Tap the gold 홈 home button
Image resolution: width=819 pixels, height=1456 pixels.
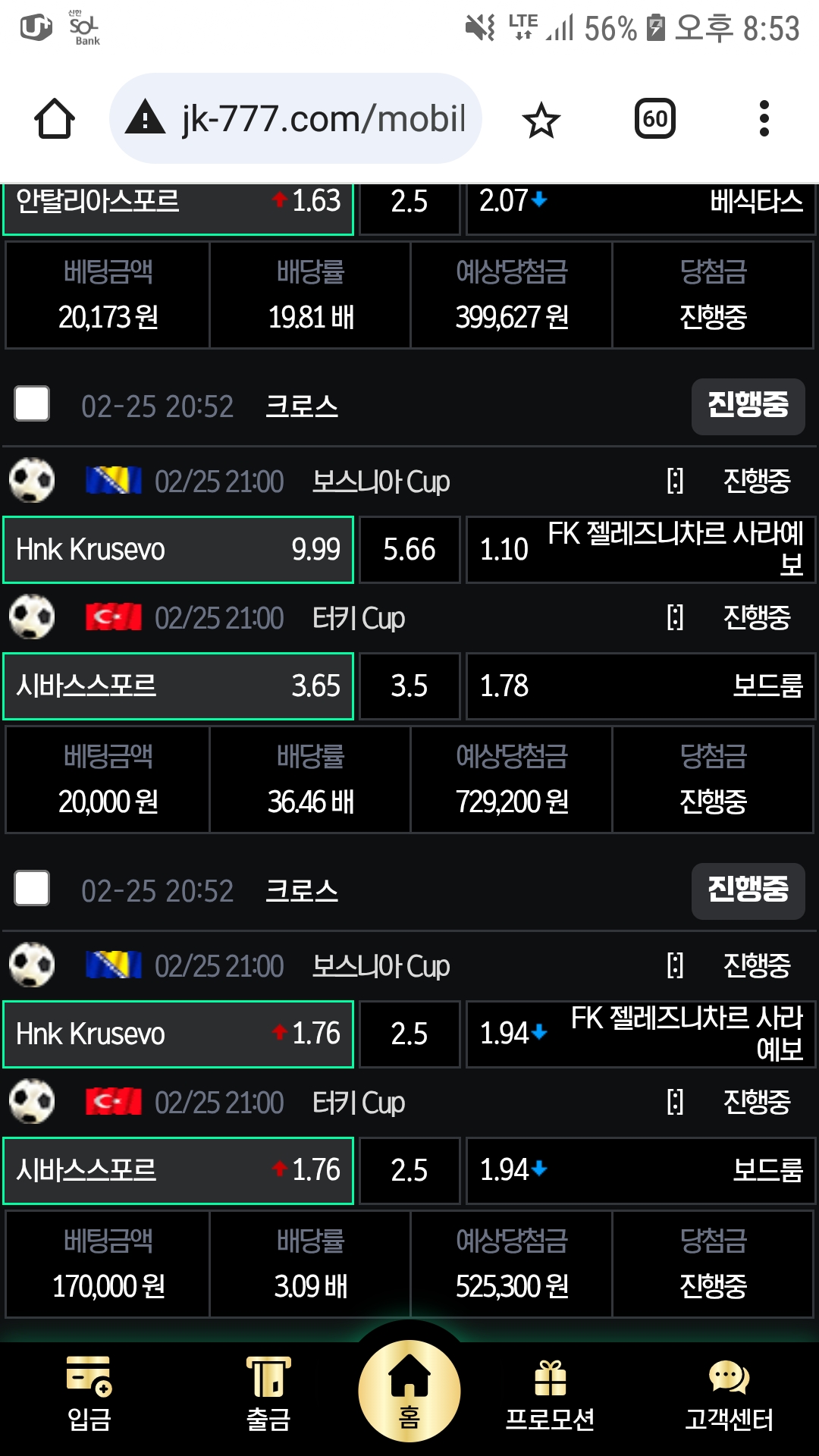pos(409,1391)
